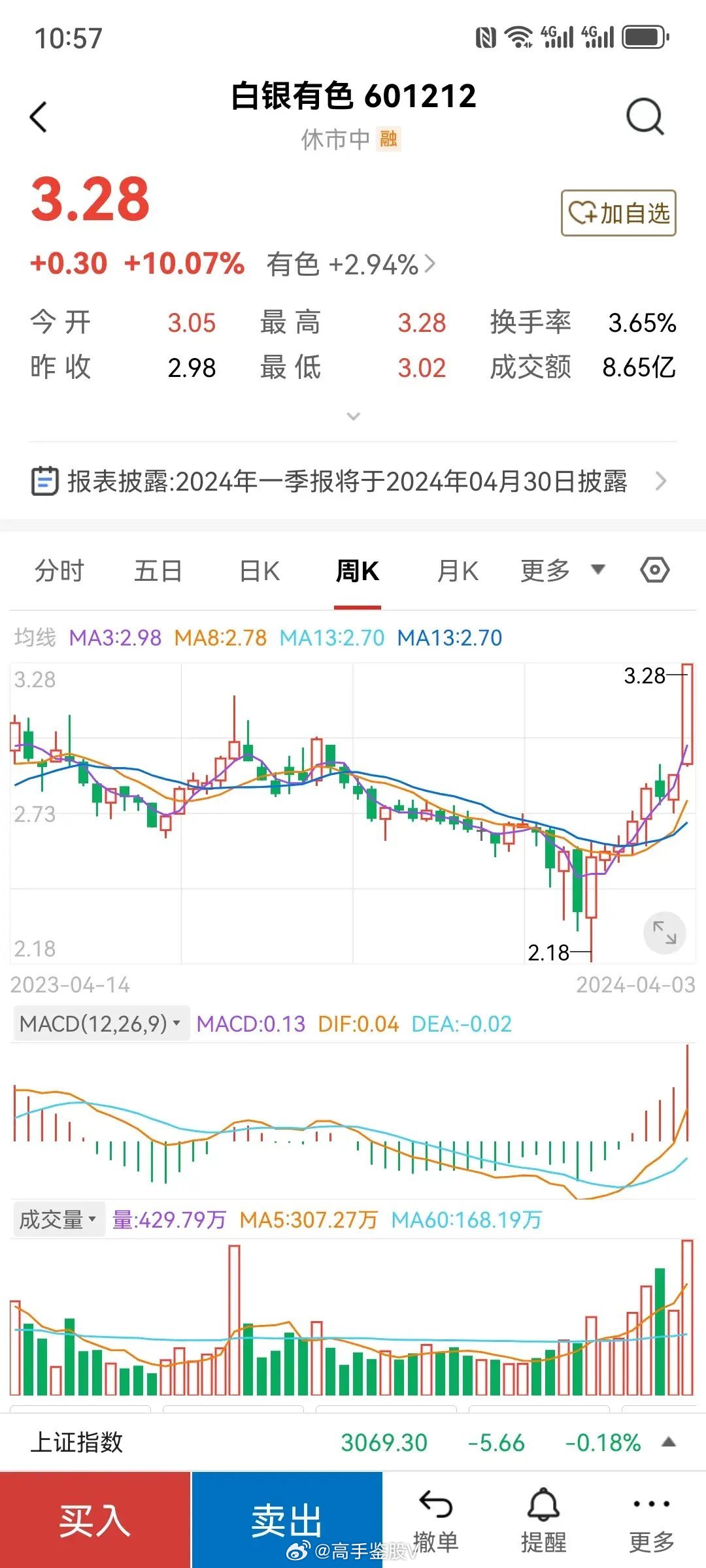This screenshot has width=706, height=1568.
Task: Tap the blue 卖出 sell button
Action: (287, 1520)
